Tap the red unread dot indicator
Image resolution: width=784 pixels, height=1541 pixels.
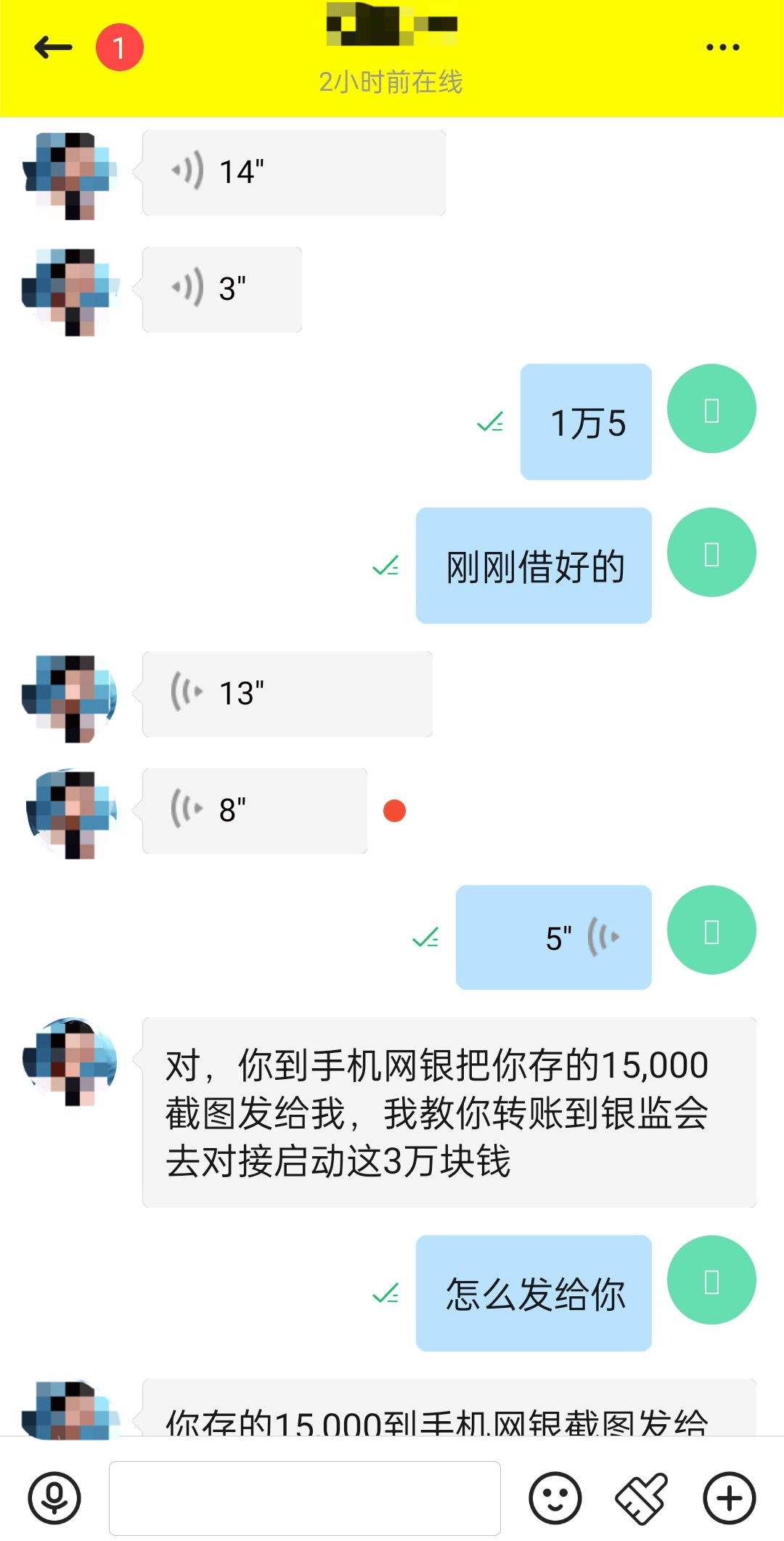[396, 810]
